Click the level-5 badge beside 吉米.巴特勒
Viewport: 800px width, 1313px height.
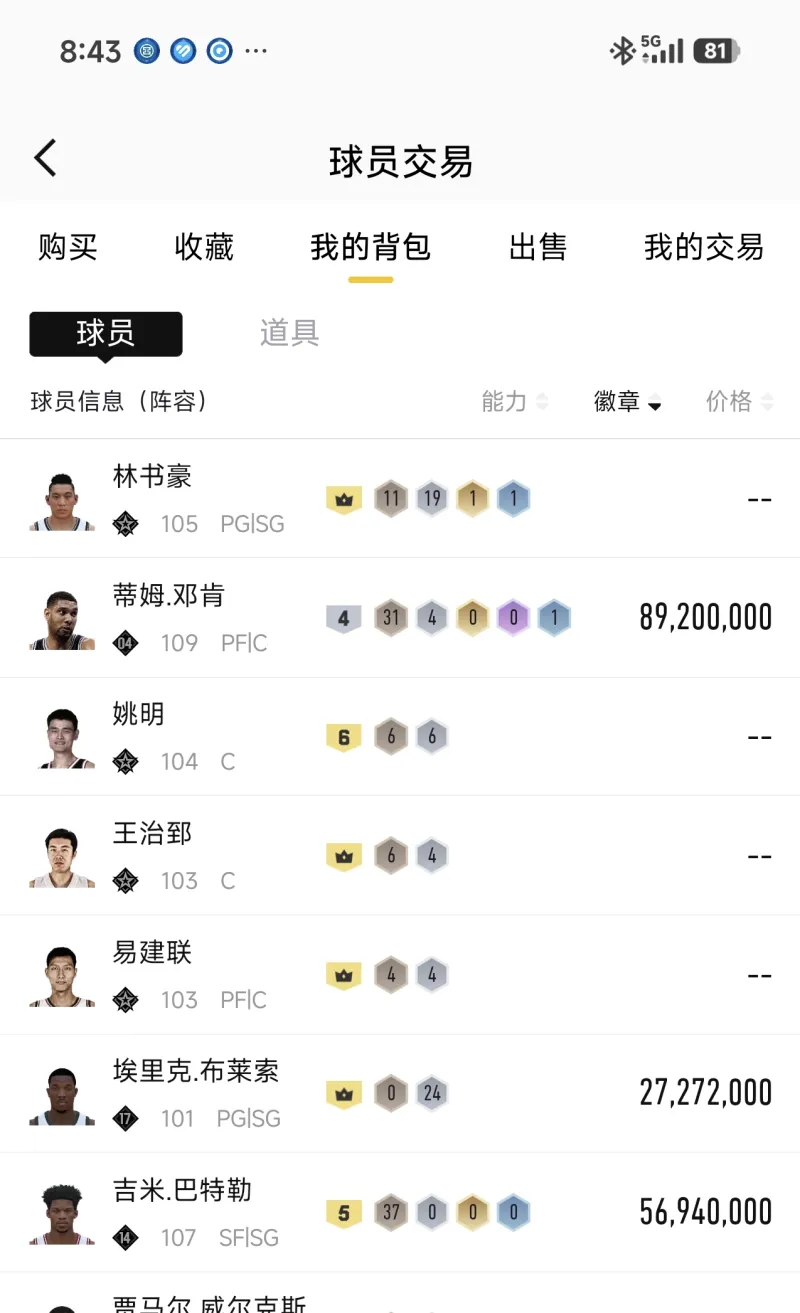344,1211
